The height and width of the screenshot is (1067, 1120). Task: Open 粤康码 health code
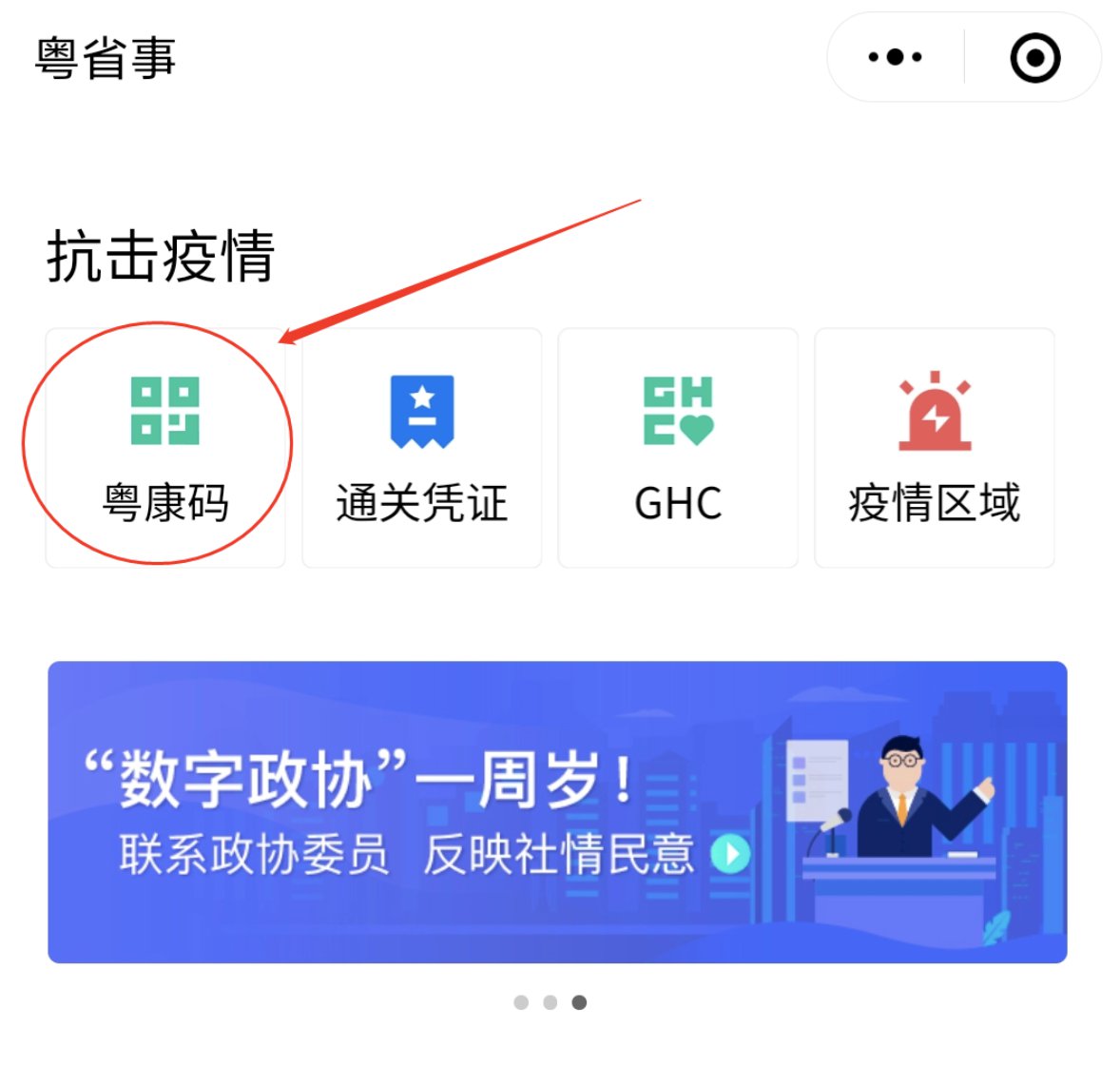coord(165,448)
